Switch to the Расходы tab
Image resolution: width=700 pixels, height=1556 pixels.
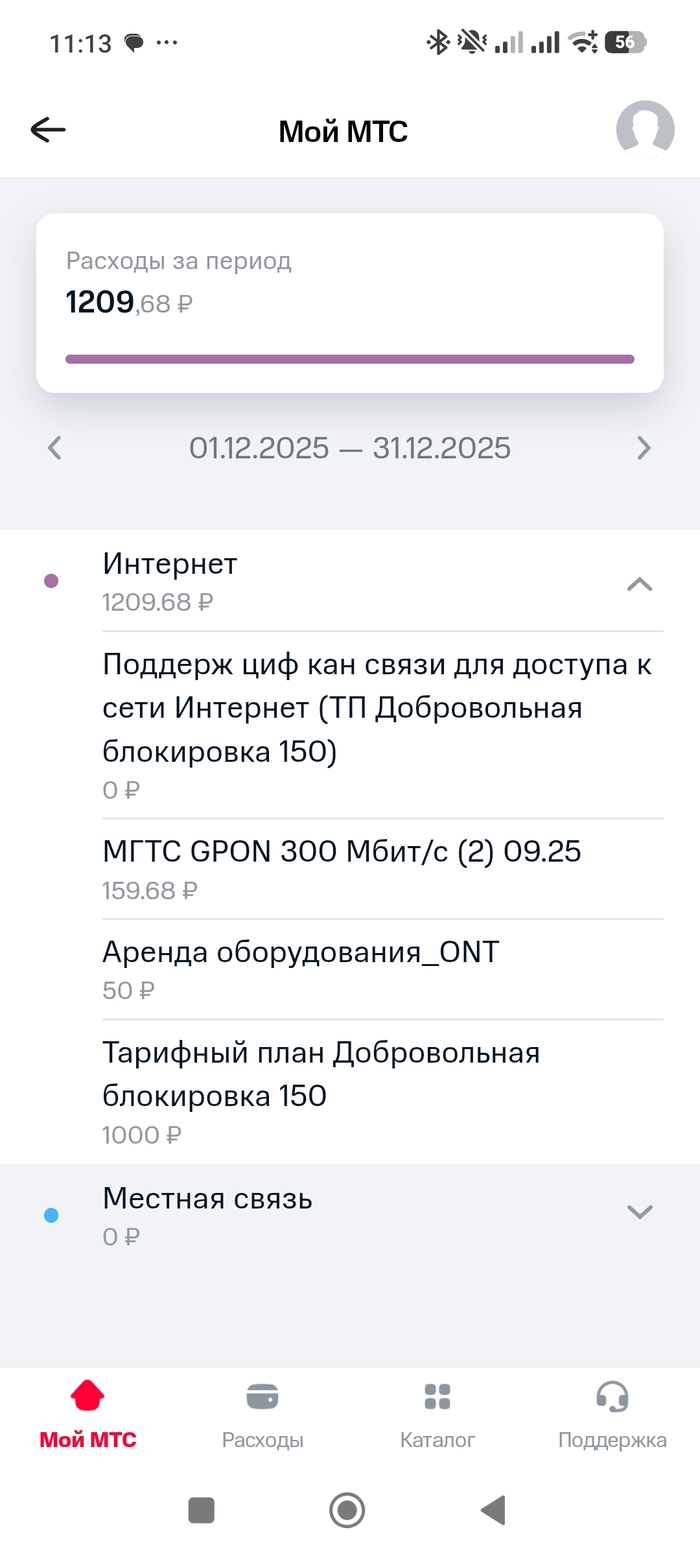(262, 1414)
